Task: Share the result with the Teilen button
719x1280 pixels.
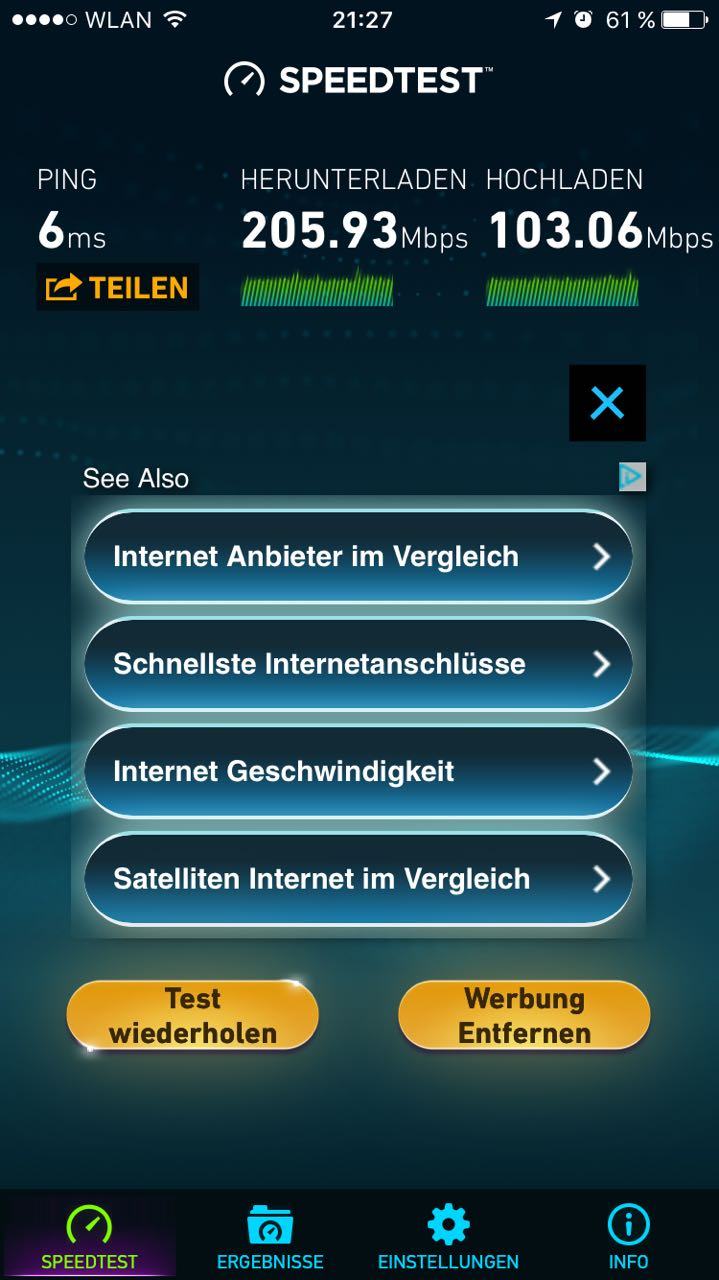Action: click(118, 287)
